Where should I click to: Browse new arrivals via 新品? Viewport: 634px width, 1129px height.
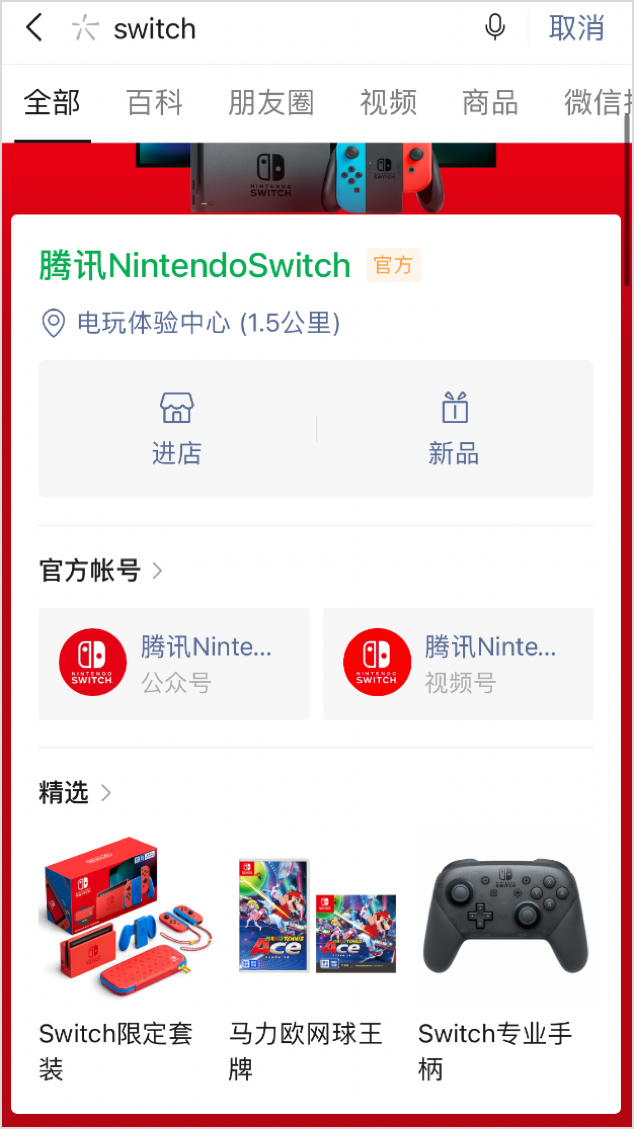point(454,429)
